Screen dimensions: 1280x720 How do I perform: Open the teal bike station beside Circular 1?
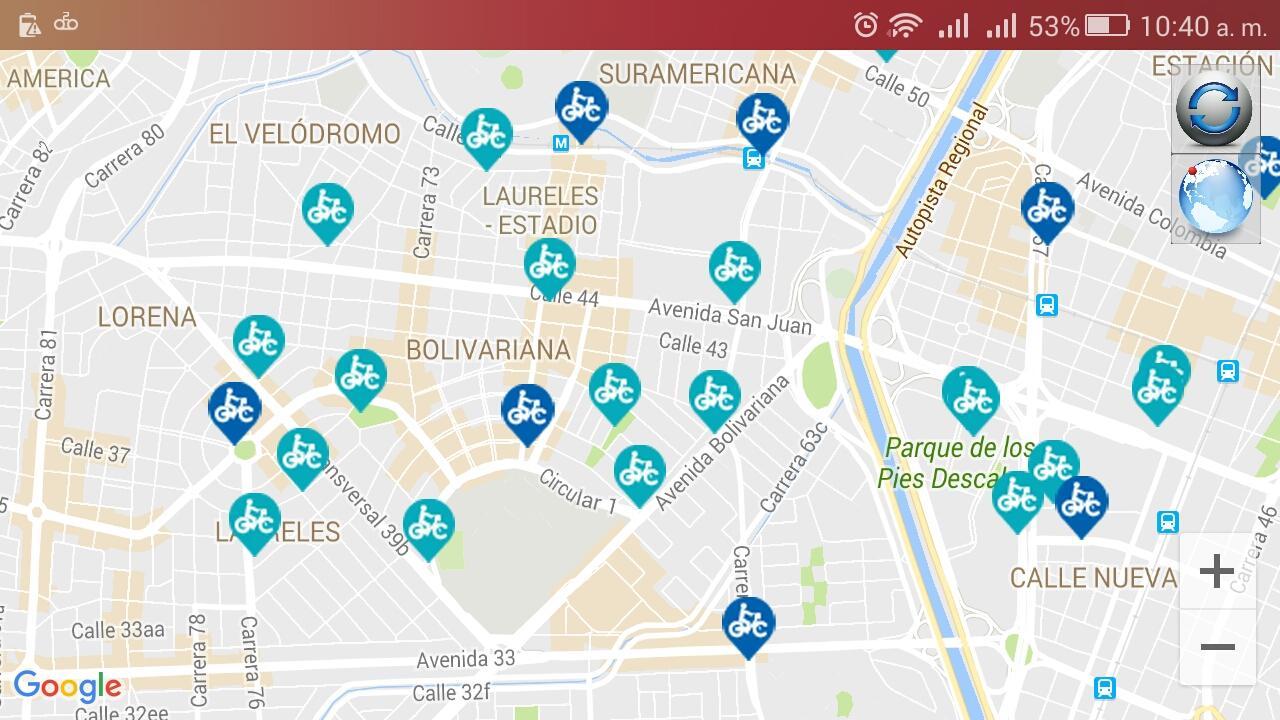tap(639, 472)
